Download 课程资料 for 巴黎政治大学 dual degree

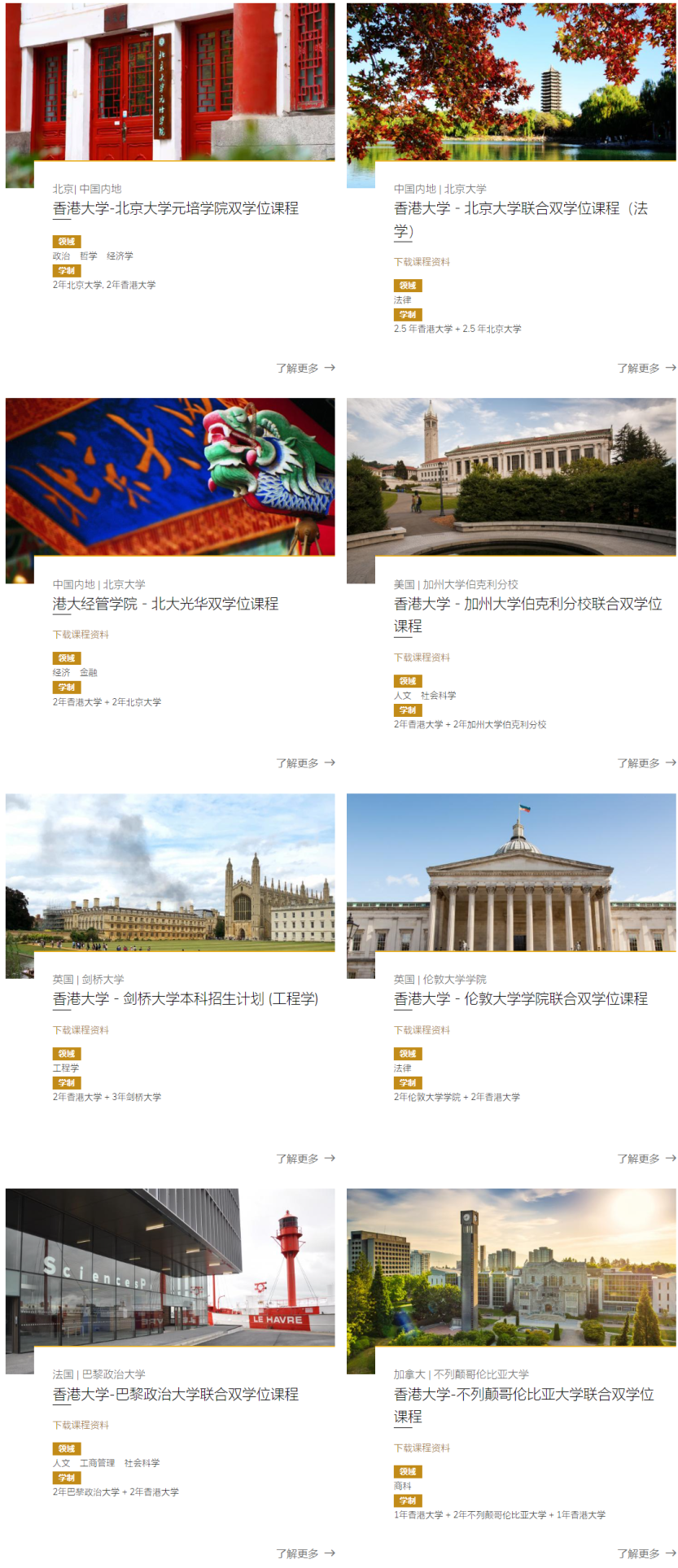tap(81, 1425)
